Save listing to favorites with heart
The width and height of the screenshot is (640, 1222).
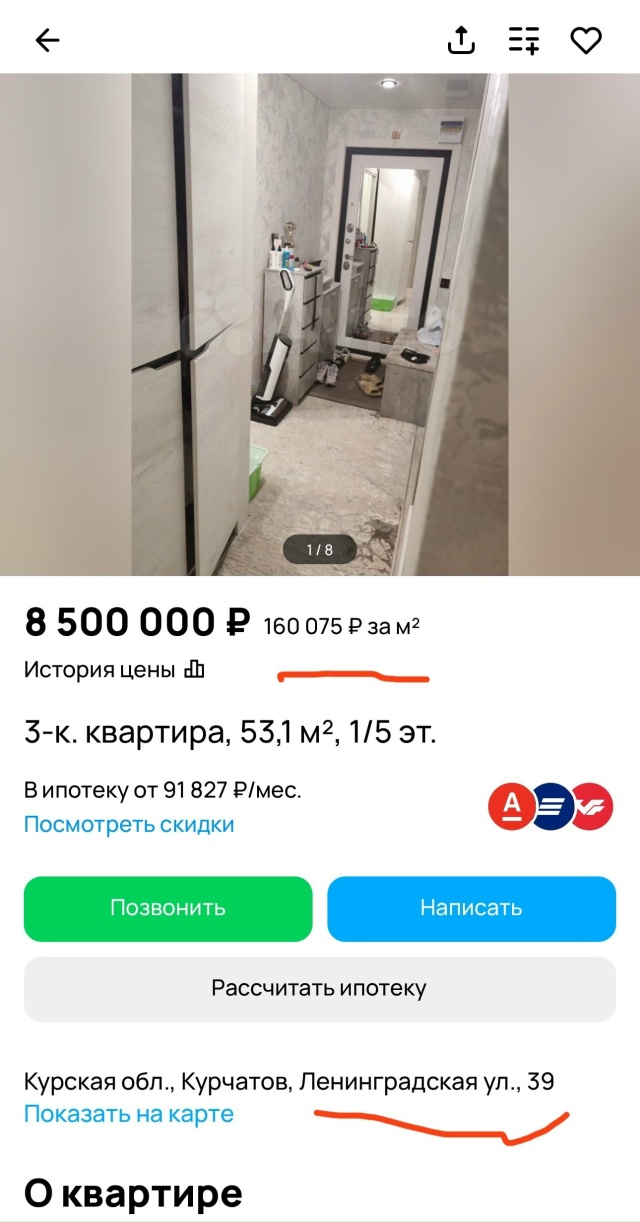[x=586, y=40]
